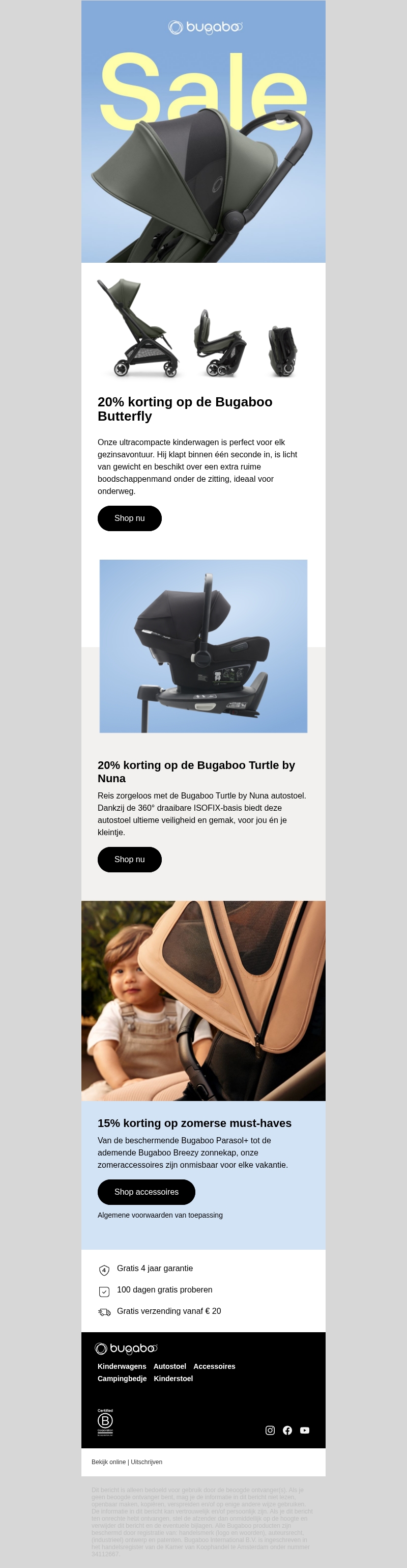Open the summer must-haves photo

click(203, 1000)
